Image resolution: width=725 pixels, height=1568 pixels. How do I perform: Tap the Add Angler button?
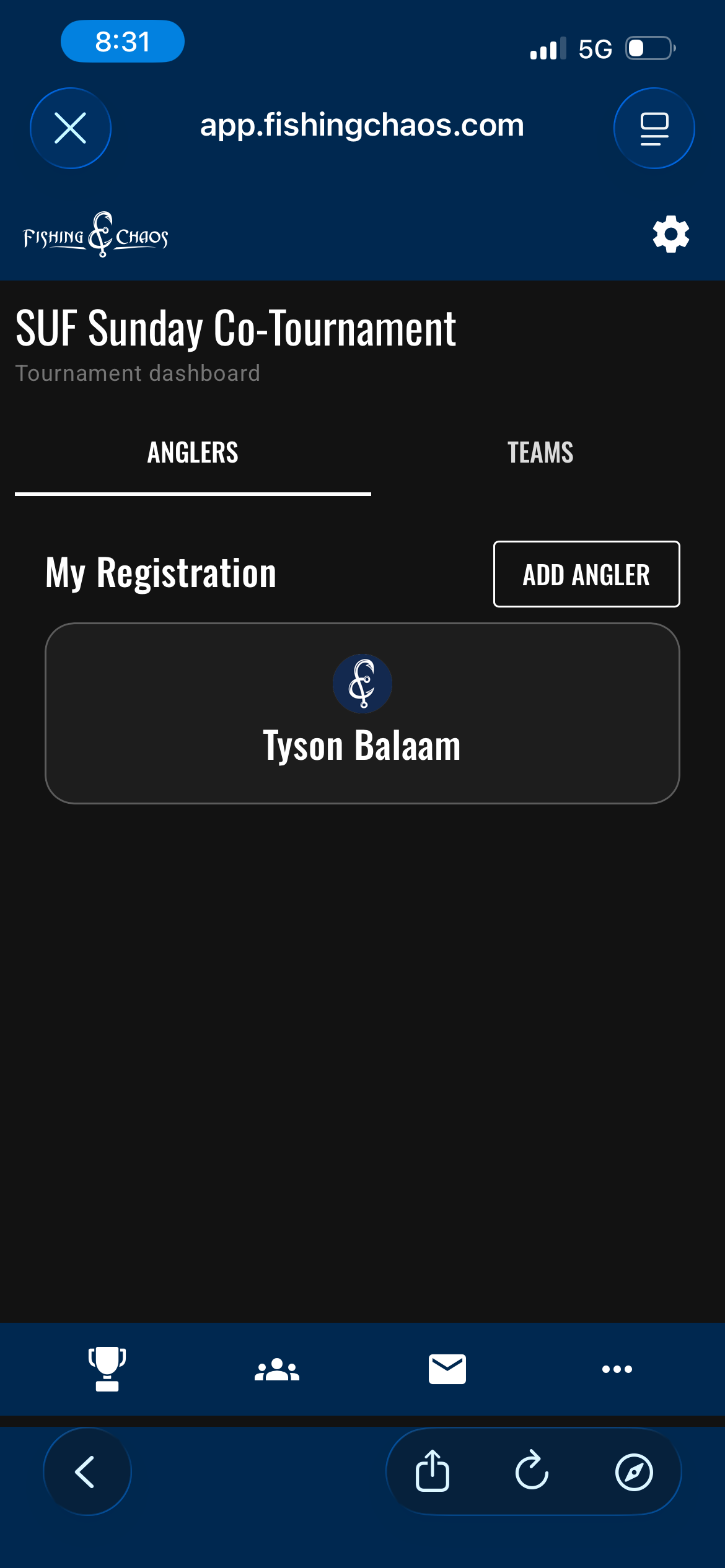click(586, 574)
